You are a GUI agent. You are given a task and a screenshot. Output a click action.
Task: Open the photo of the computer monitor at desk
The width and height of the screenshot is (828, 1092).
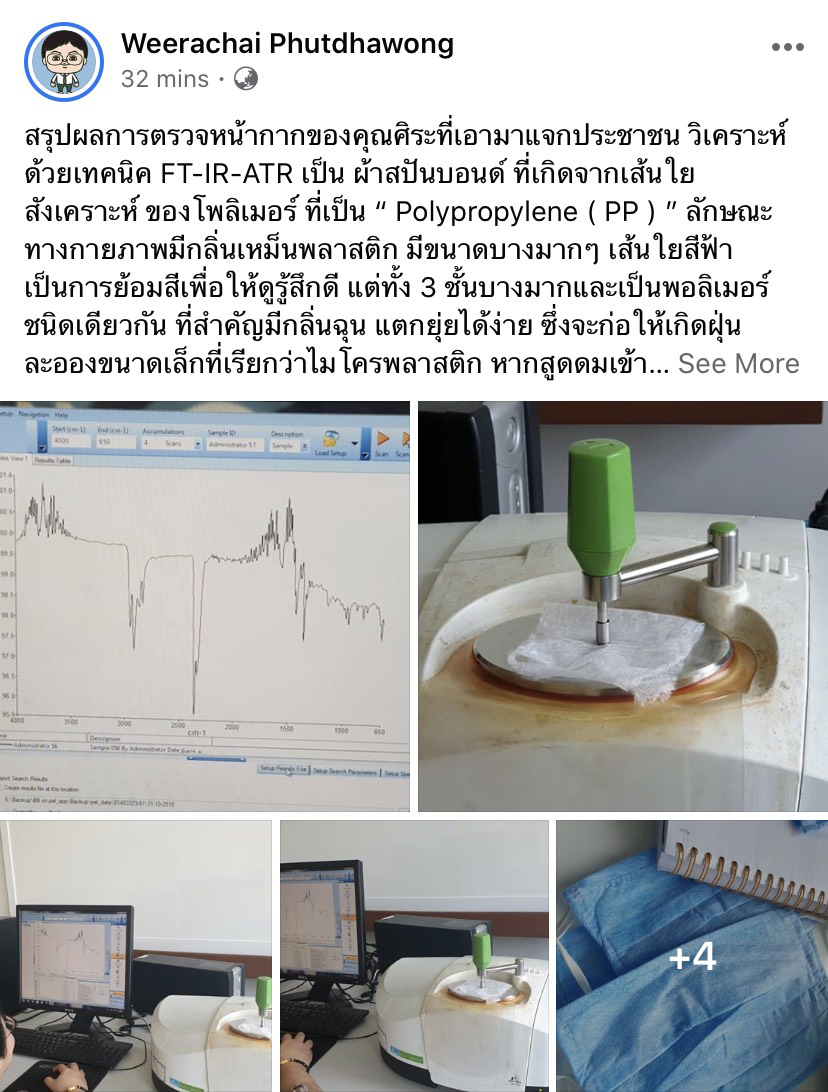(x=135, y=955)
